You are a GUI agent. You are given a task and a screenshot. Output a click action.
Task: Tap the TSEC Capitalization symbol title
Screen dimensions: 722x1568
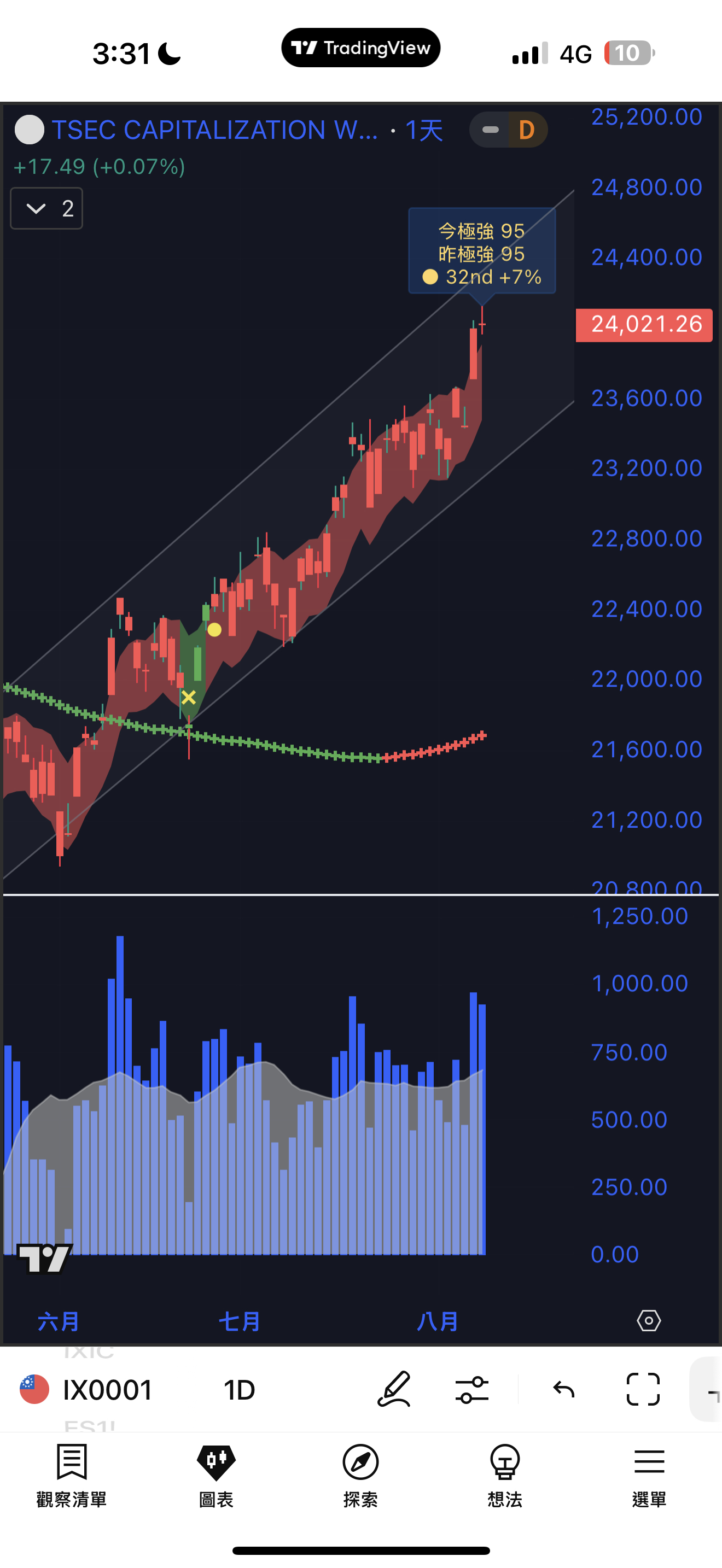pyautogui.click(x=214, y=130)
